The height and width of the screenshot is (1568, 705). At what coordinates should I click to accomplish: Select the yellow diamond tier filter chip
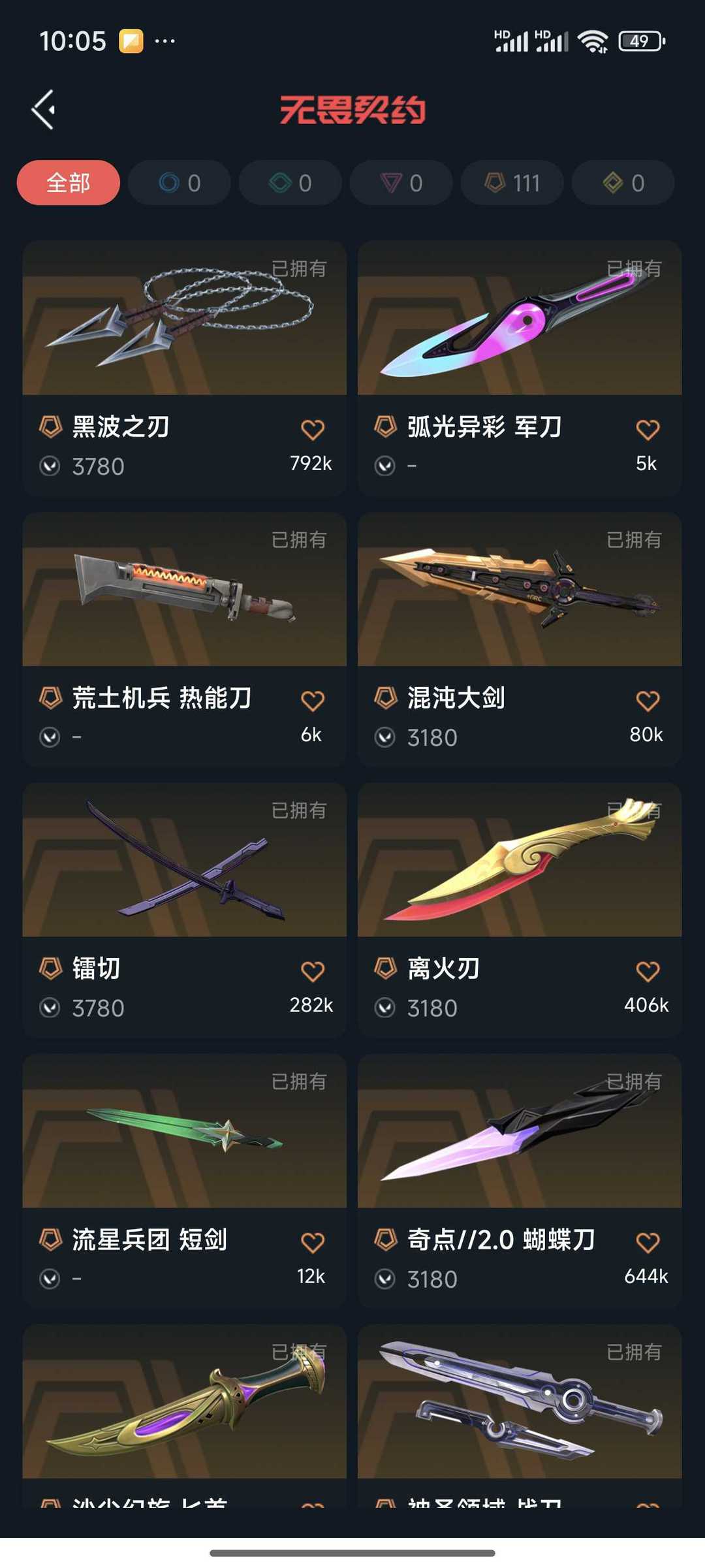point(623,183)
